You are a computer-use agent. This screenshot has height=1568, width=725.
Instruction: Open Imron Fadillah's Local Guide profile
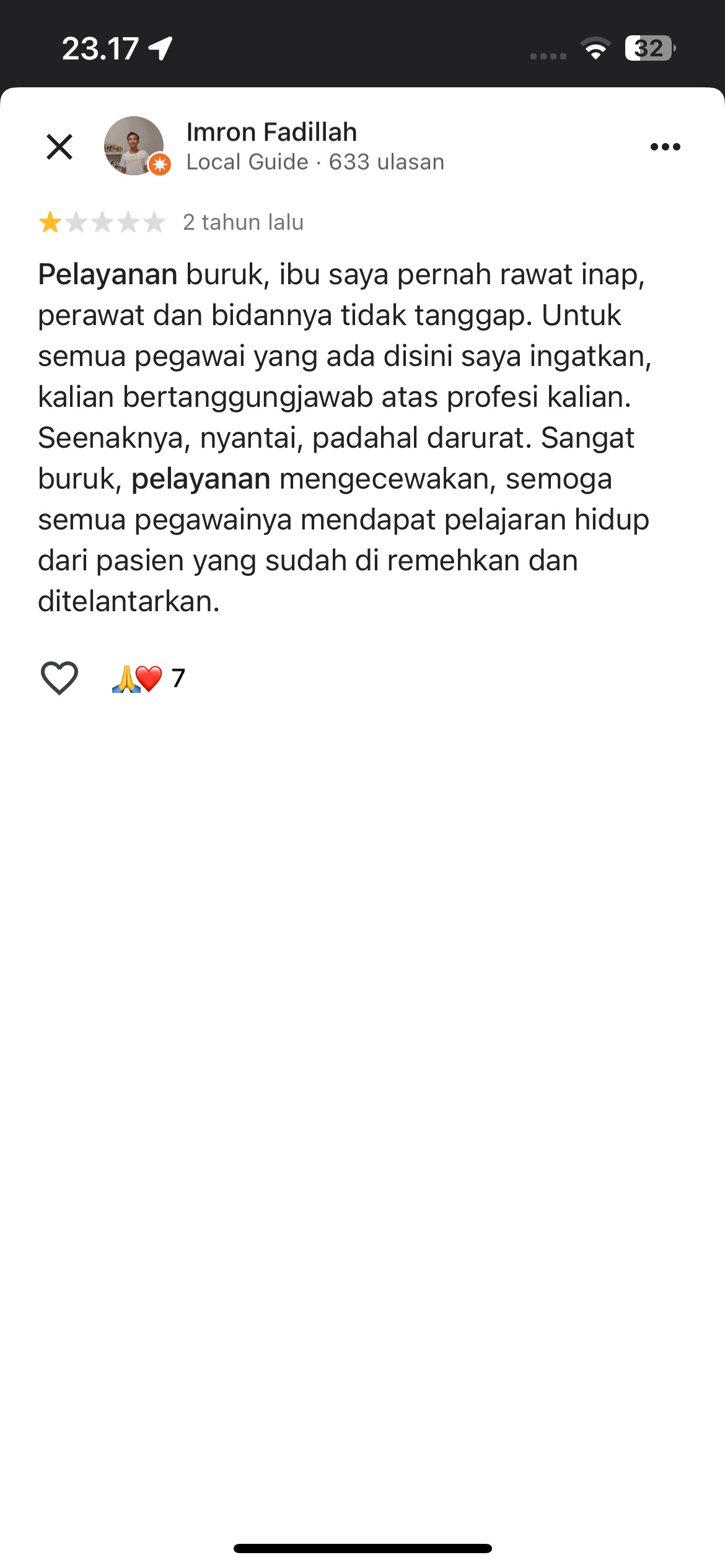[x=271, y=133]
